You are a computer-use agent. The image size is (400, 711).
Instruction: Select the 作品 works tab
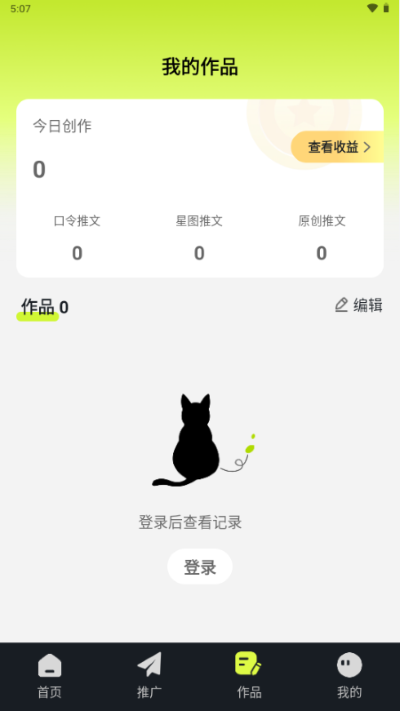pos(249,676)
